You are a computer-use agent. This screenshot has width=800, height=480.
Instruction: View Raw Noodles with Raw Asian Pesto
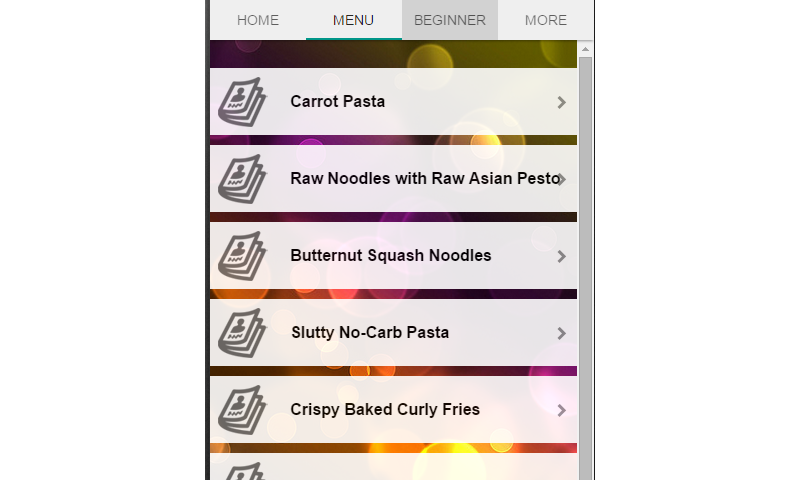[393, 179]
